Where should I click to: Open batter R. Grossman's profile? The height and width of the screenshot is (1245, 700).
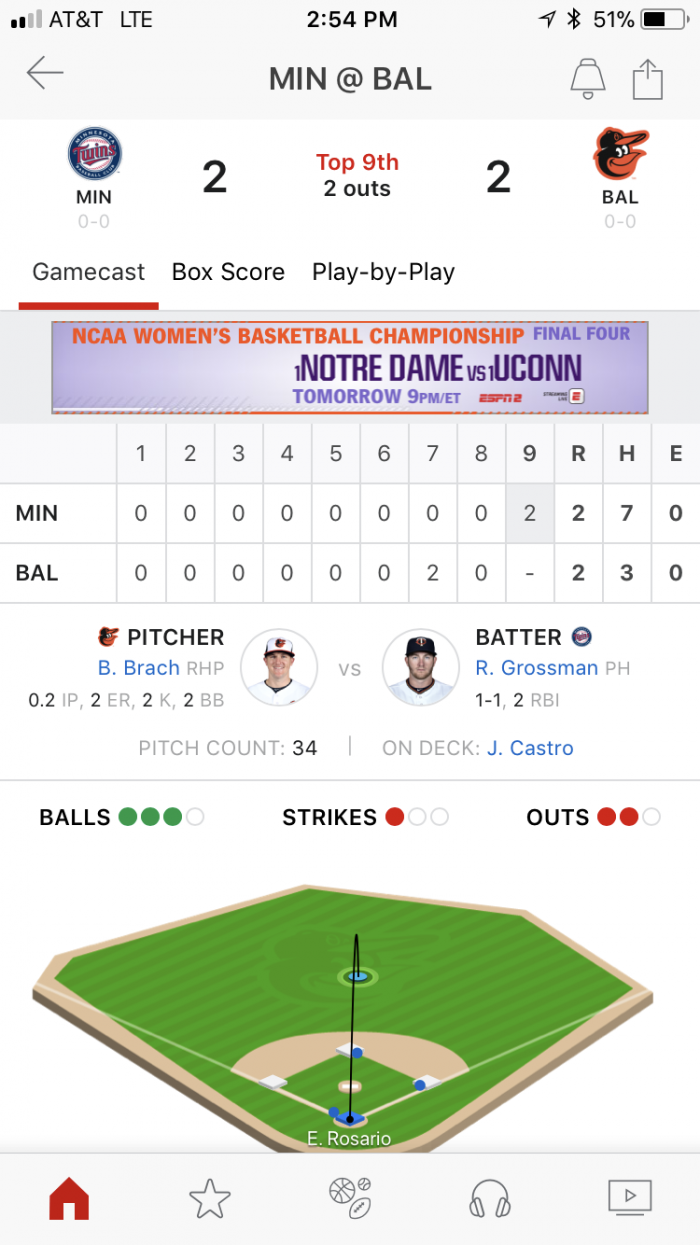(536, 668)
